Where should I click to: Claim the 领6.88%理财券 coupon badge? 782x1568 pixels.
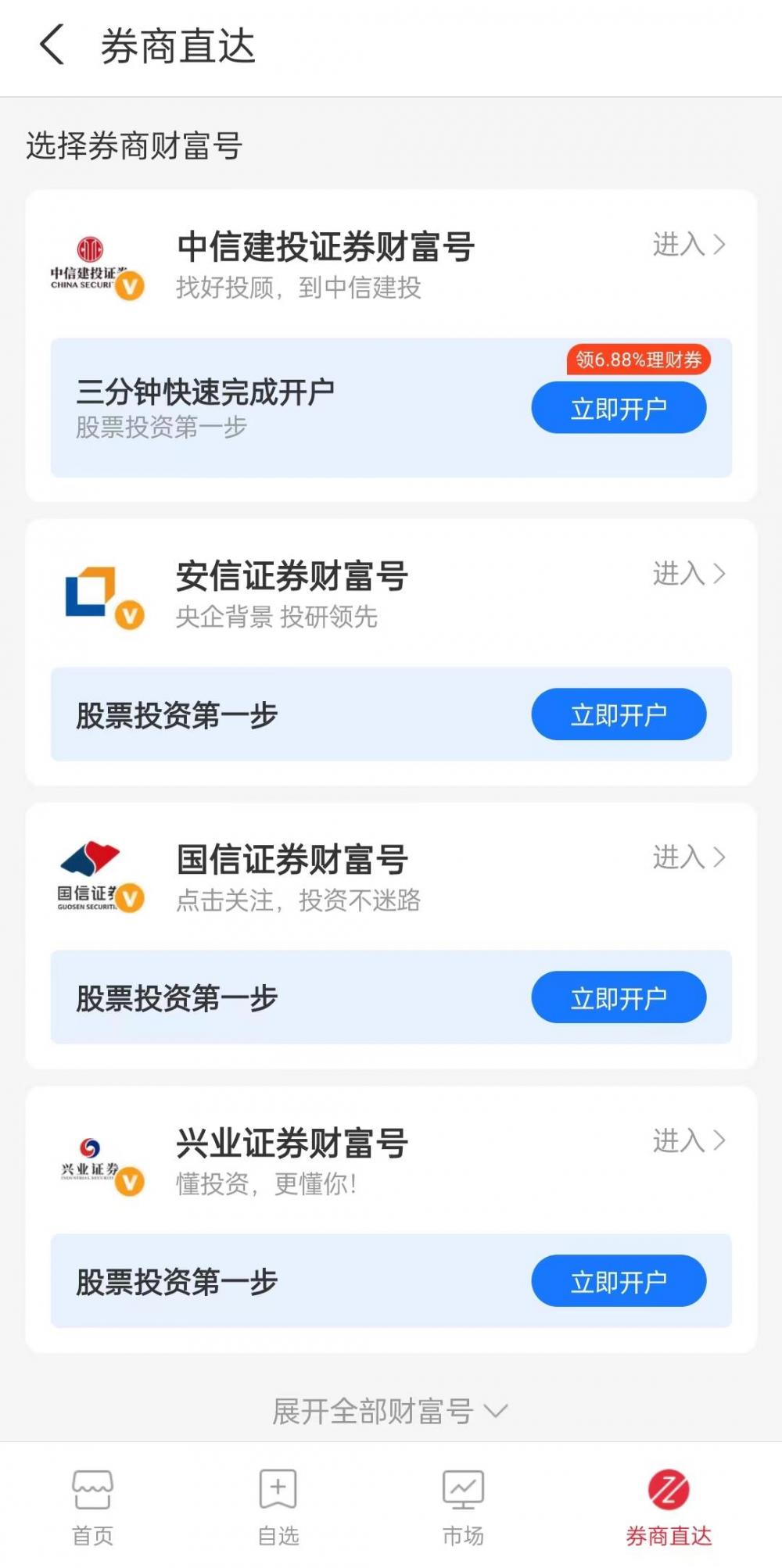pyautogui.click(x=638, y=359)
